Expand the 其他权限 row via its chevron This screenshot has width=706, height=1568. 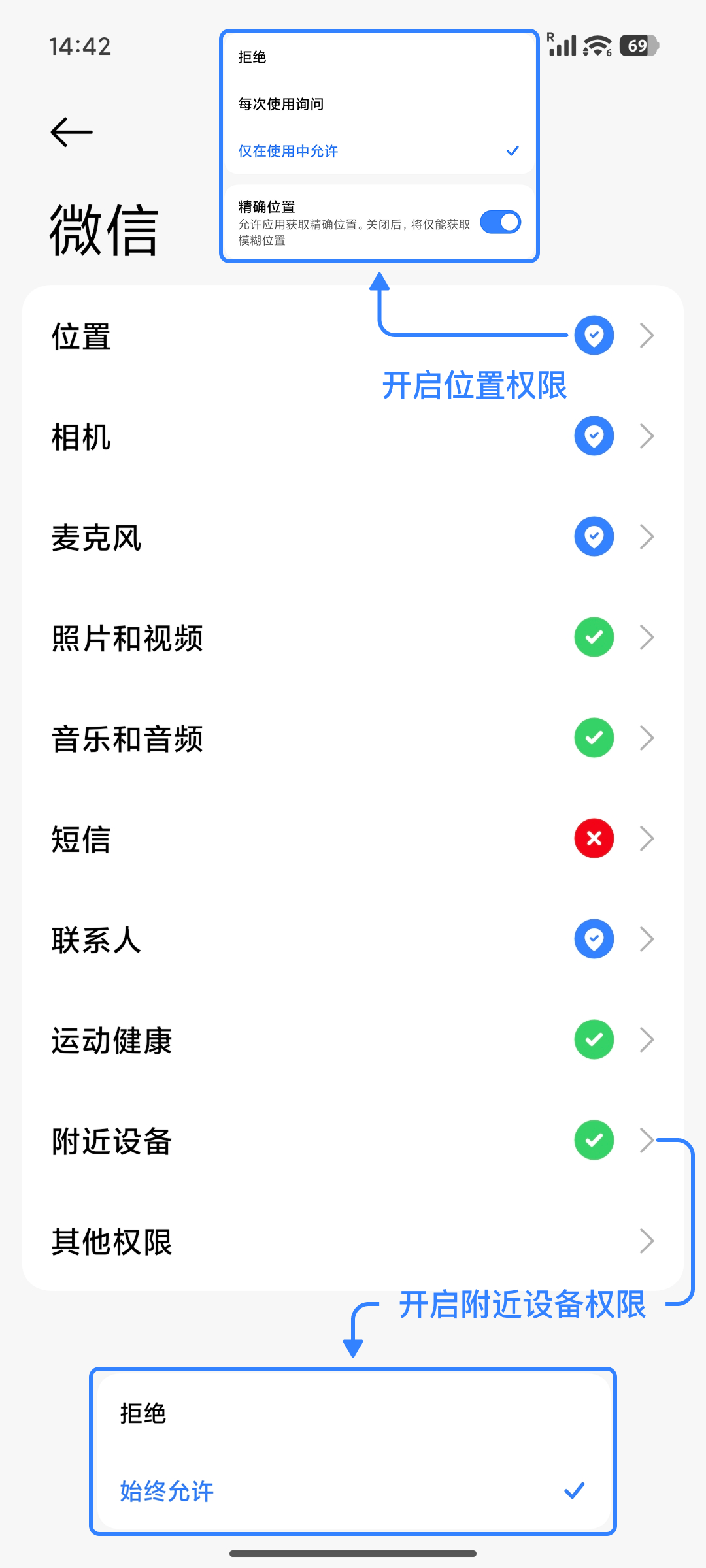pyautogui.click(x=647, y=1241)
